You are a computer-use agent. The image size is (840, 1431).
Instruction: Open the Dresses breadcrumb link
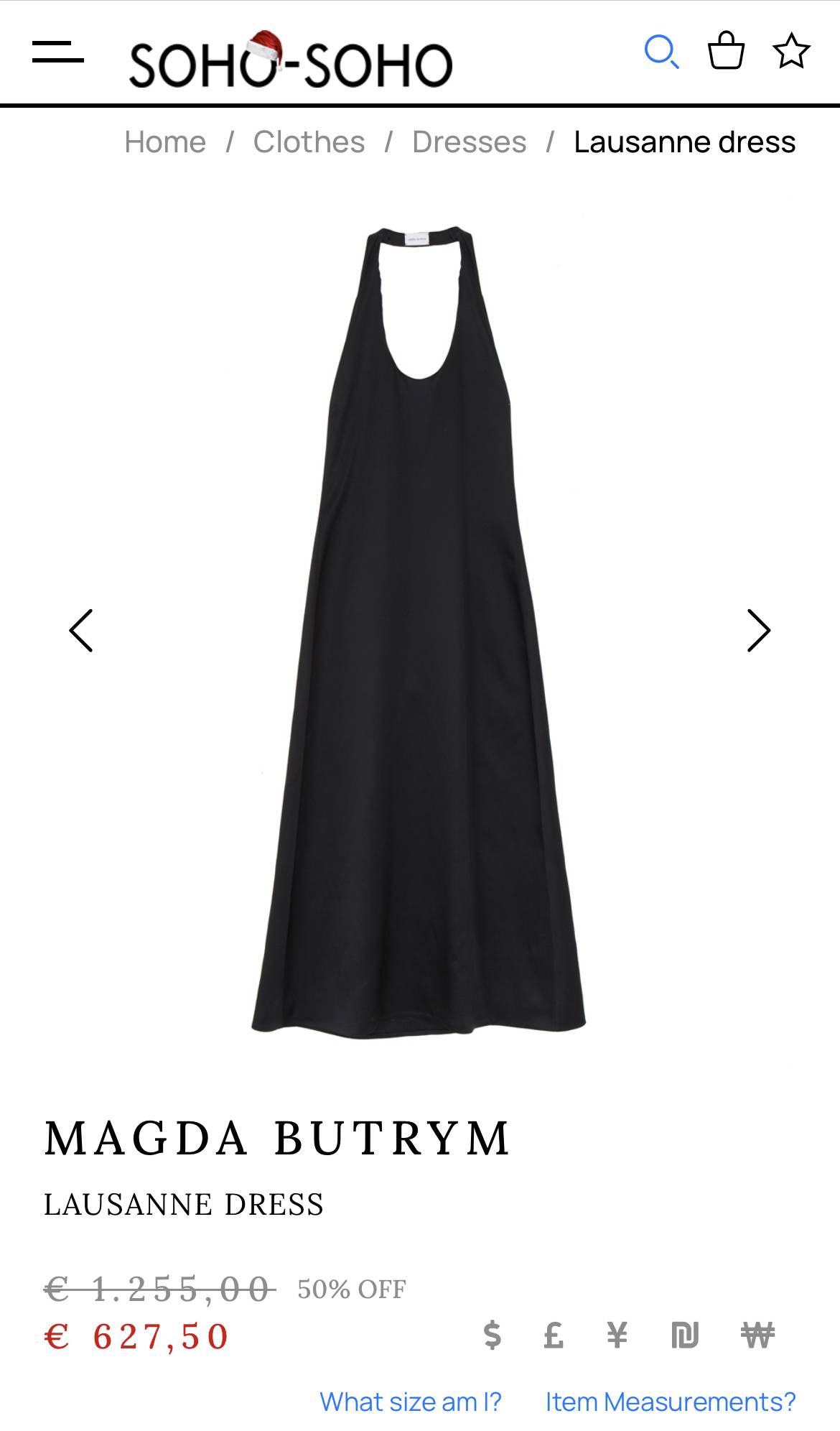click(x=469, y=142)
